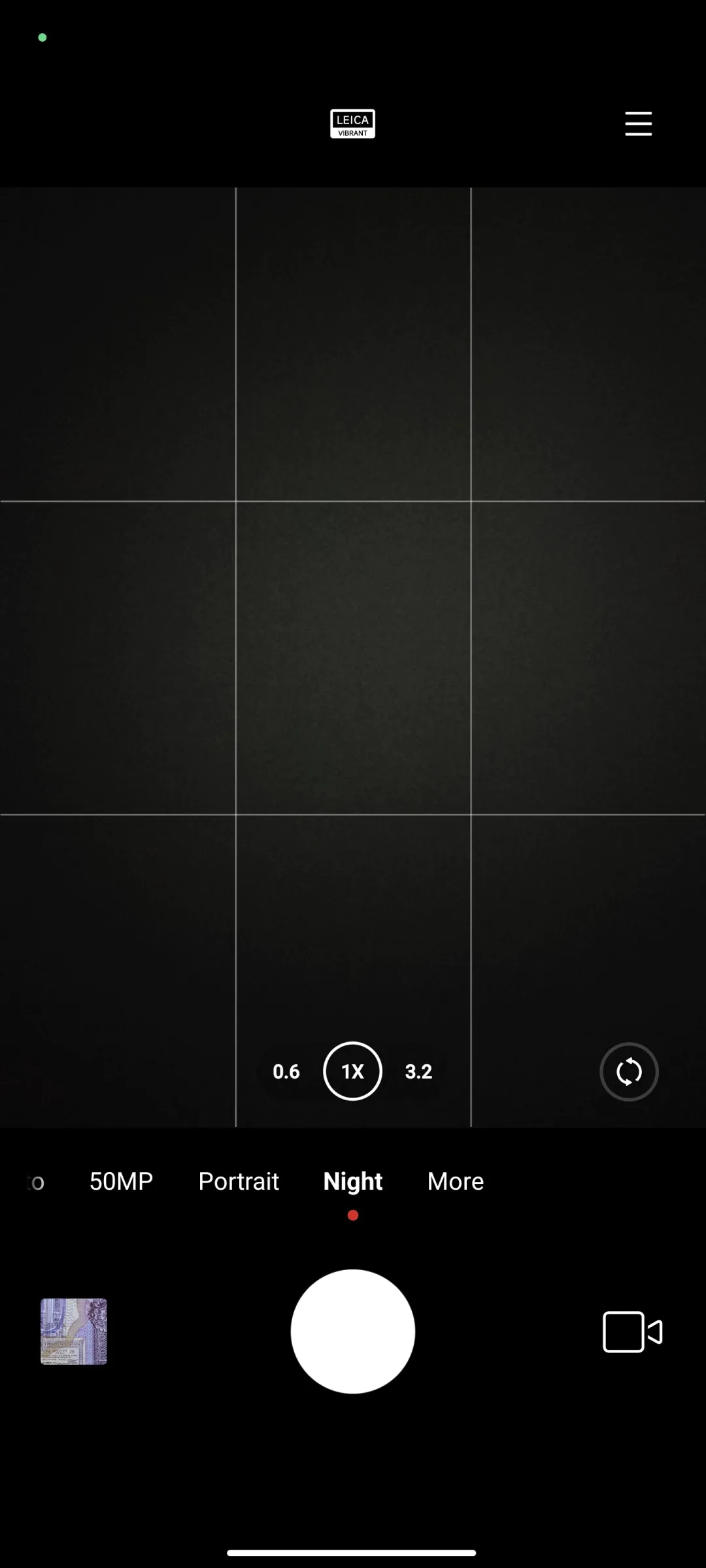Flip to the front camera
This screenshot has height=1568, width=706.
[x=628, y=1071]
